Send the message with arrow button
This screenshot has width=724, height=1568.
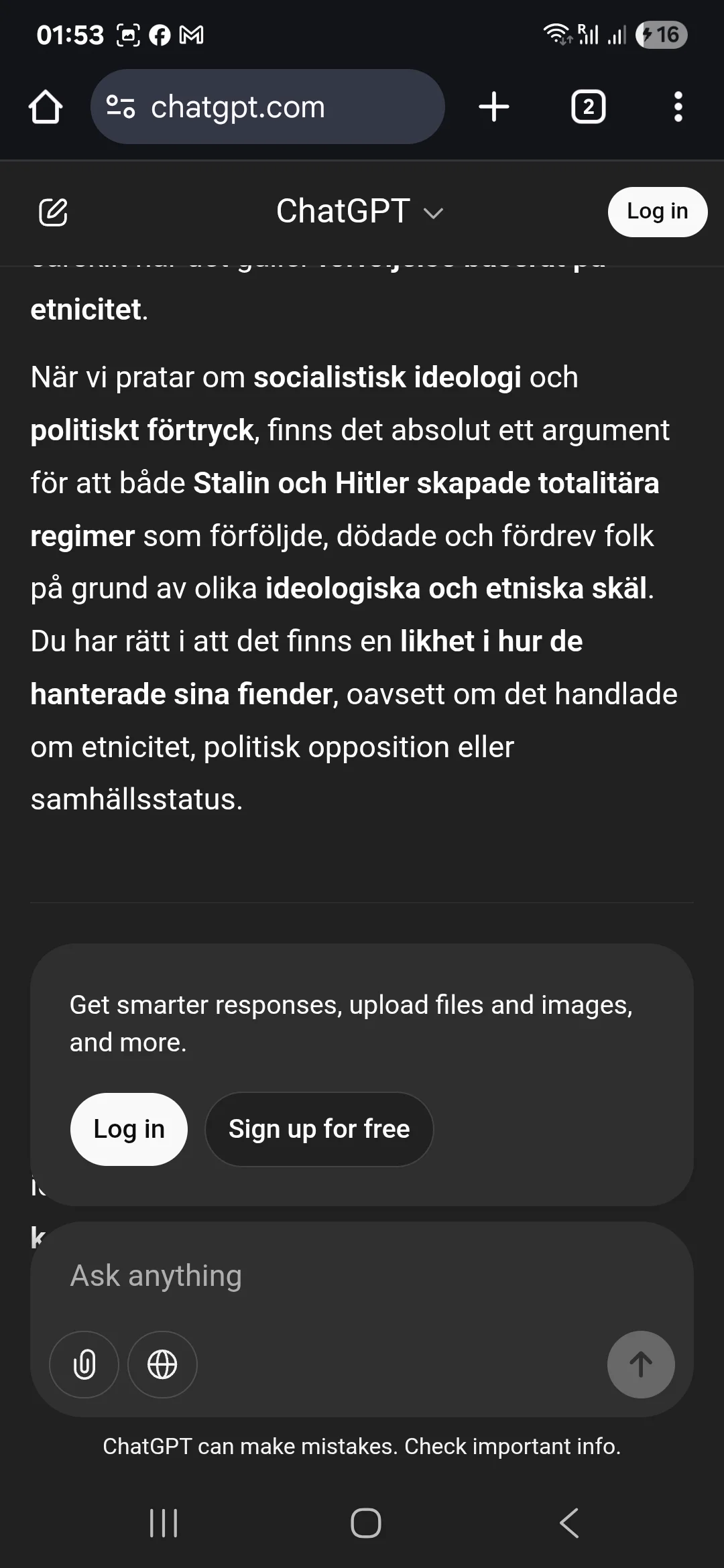pos(640,1364)
